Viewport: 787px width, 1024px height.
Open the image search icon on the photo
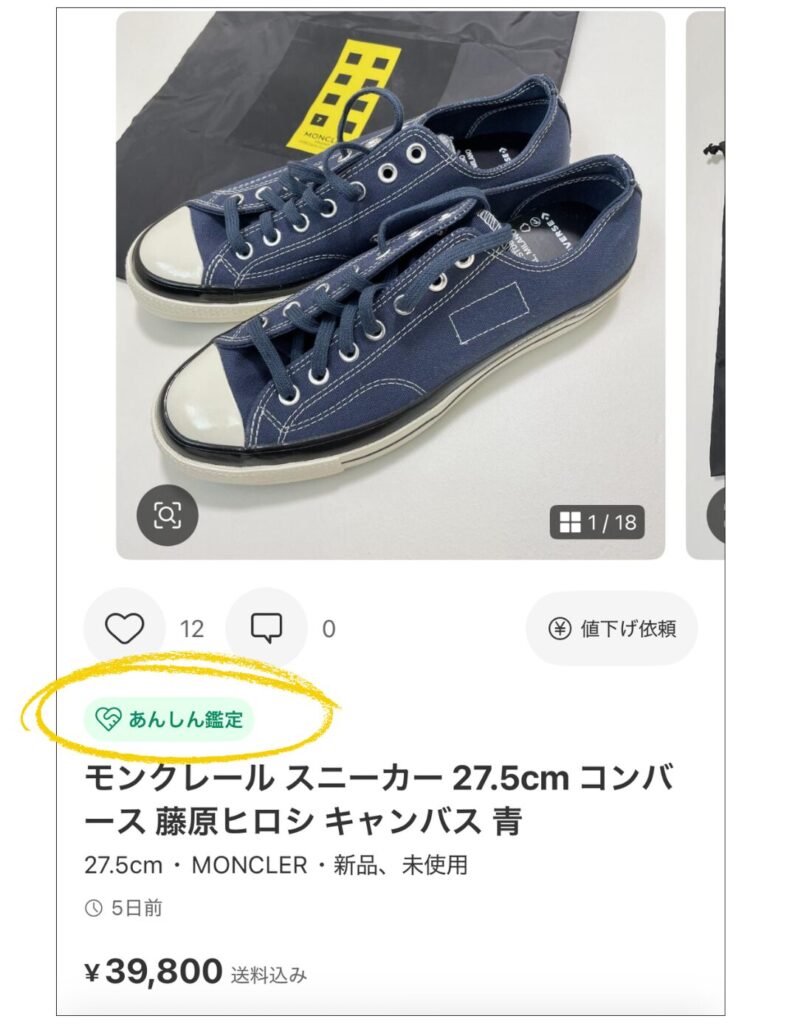(167, 515)
